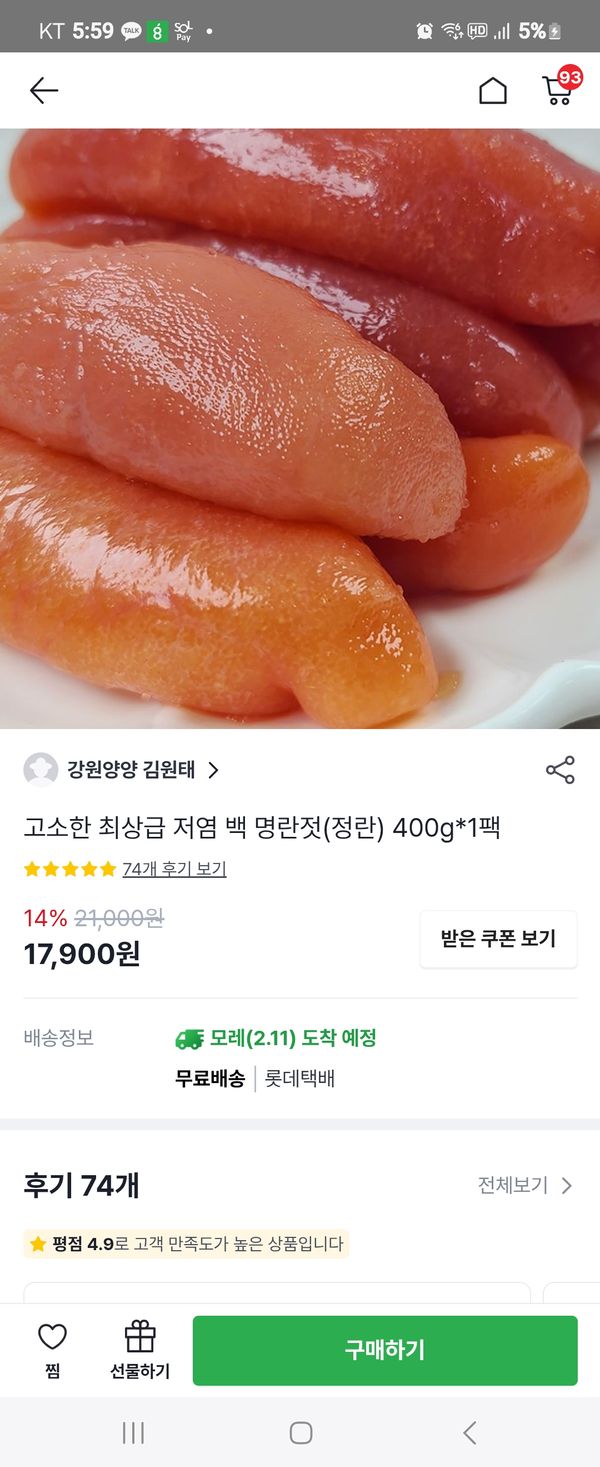600x1467 pixels.
Task: Tap 선물하기 to send as gift
Action: (140, 1349)
